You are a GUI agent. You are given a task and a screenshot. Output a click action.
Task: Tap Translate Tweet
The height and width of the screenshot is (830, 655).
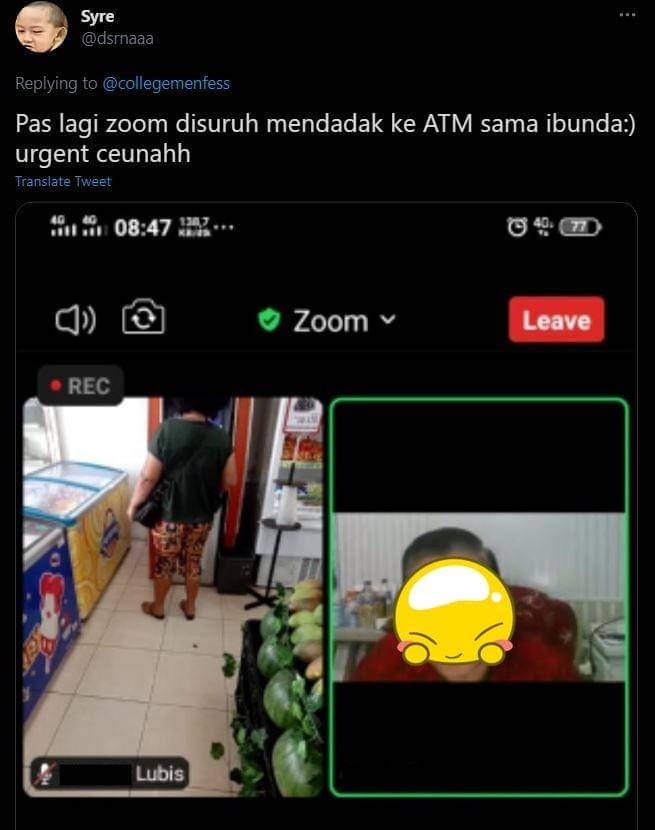coord(63,181)
